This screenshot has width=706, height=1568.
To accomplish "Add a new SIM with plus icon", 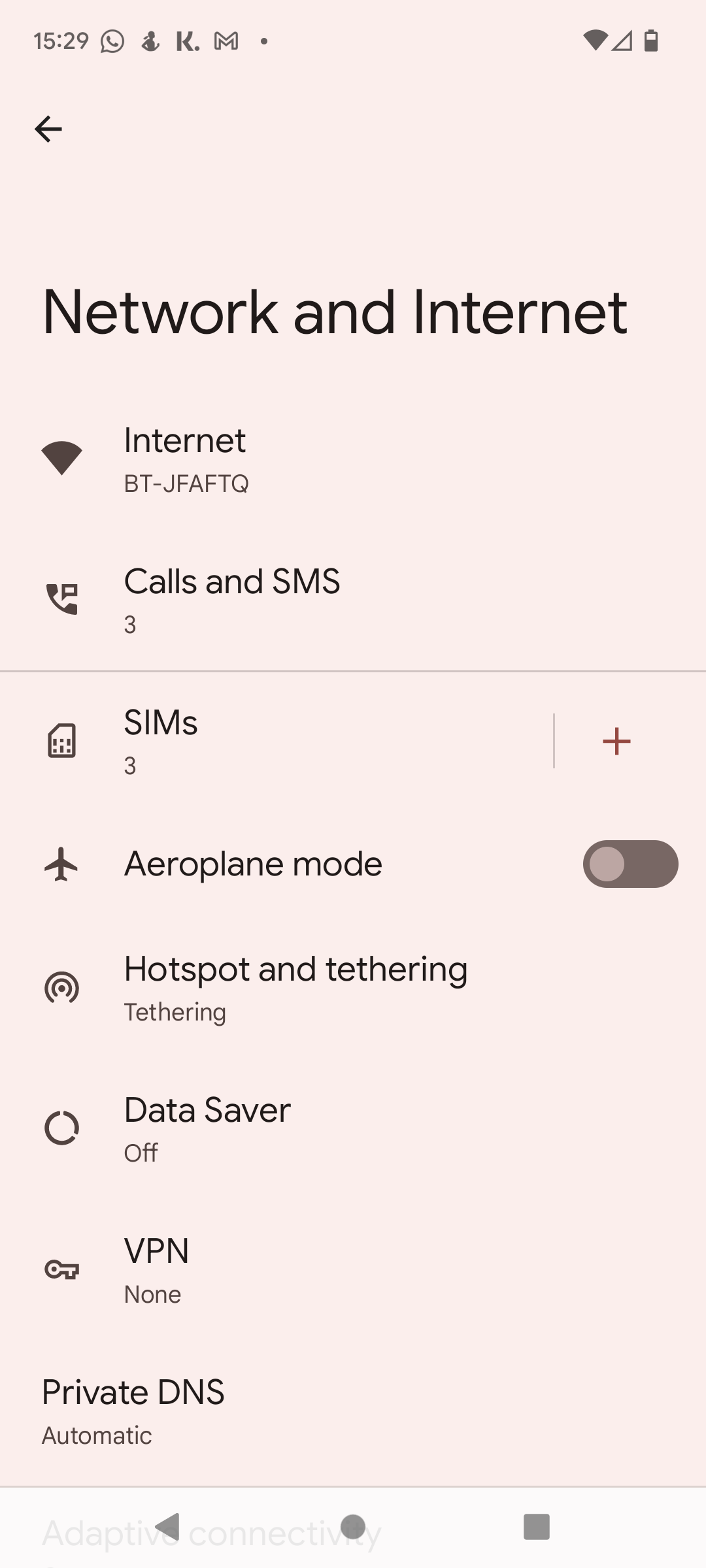I will tap(616, 741).
